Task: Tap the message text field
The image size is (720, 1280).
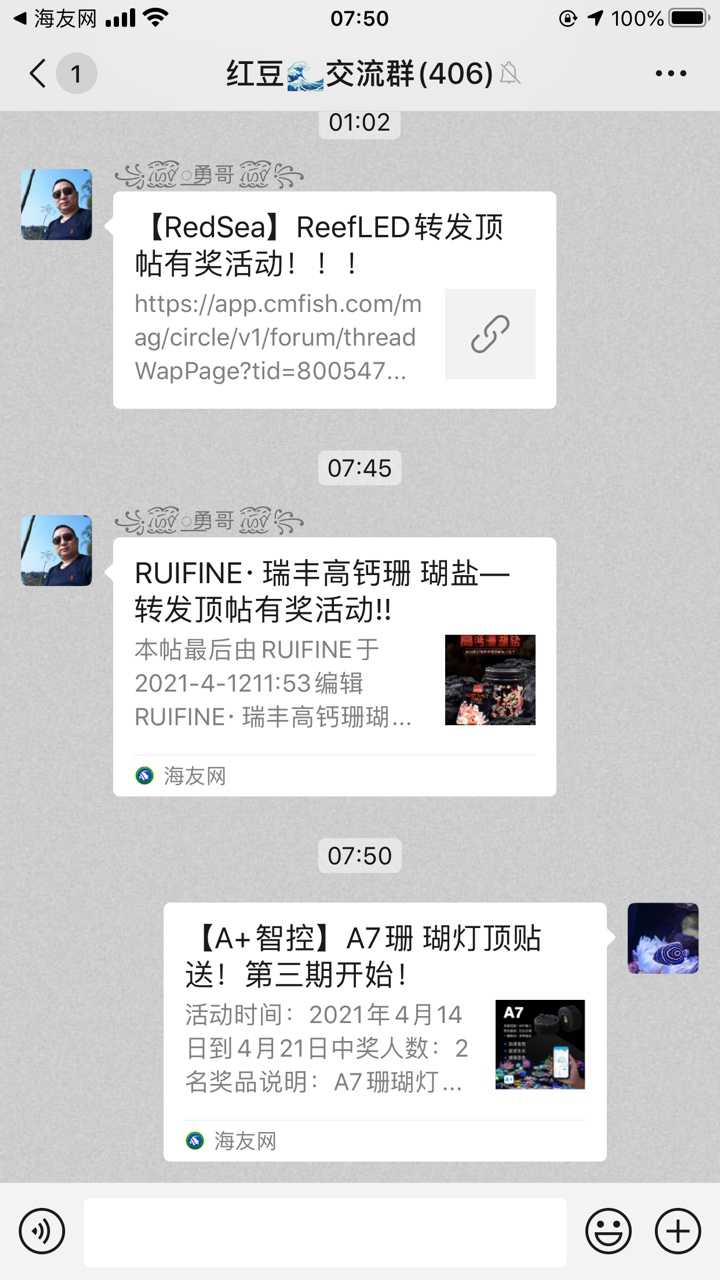Action: (324, 1231)
